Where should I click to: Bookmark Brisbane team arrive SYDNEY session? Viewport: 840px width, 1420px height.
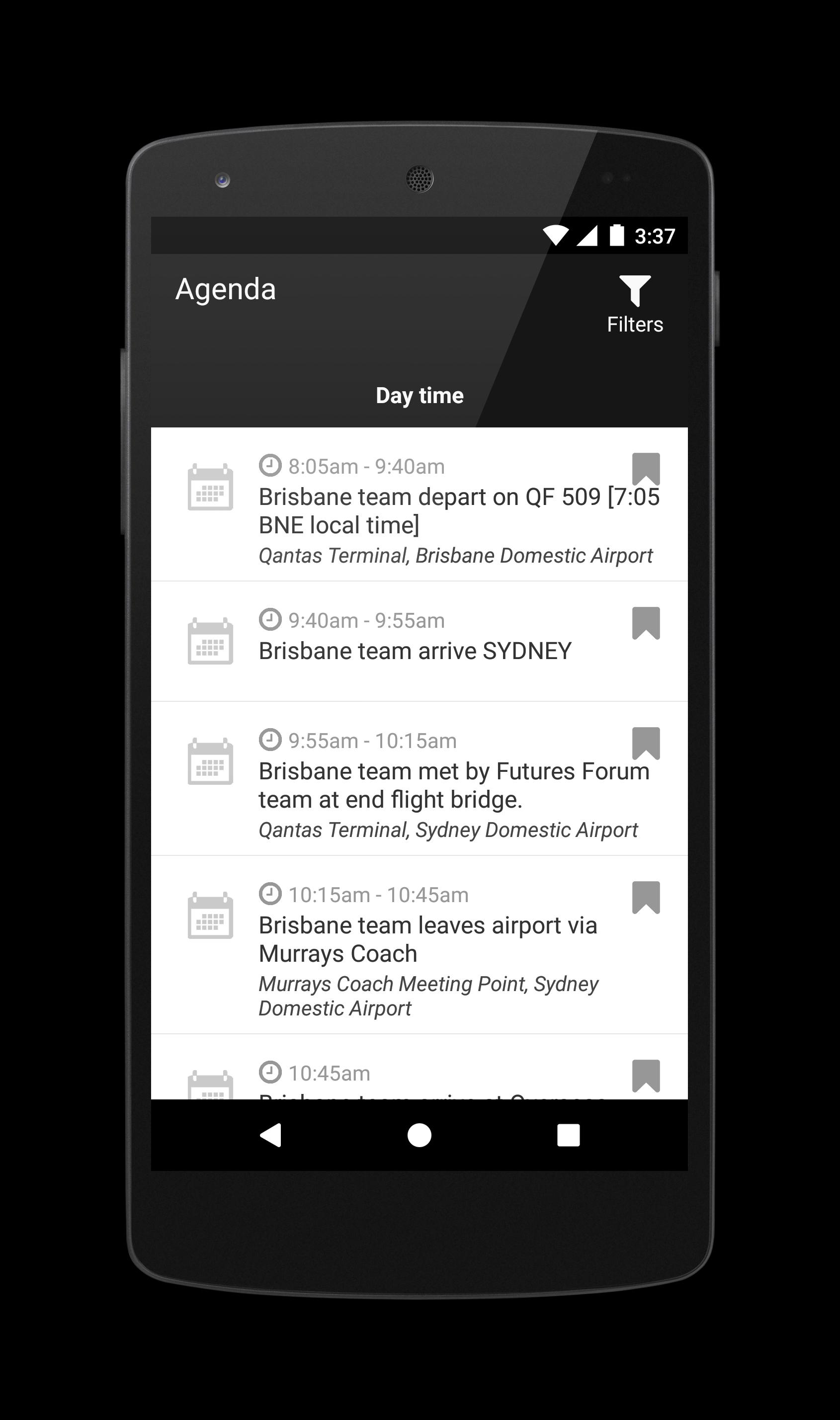[x=645, y=623]
